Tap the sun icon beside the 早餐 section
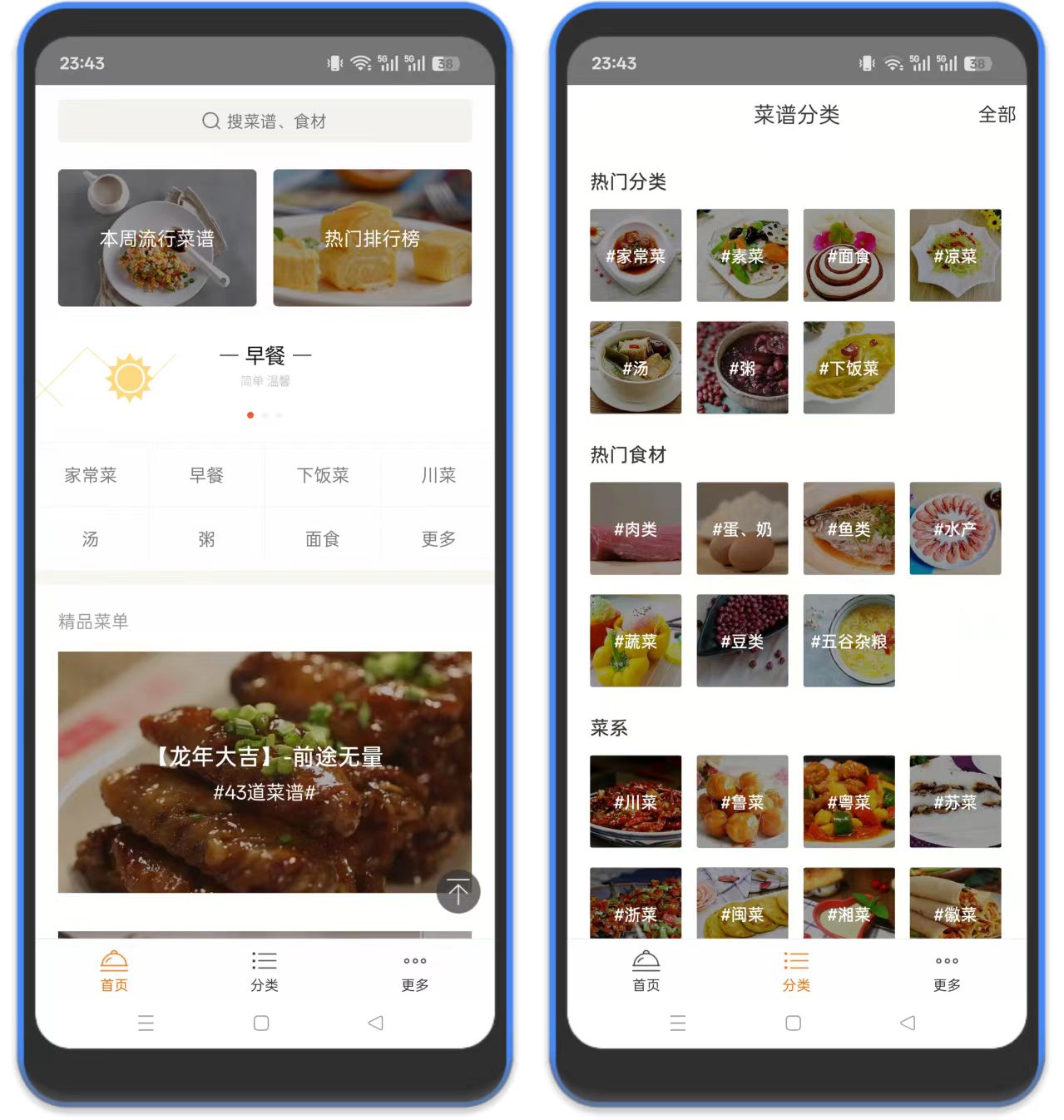 coord(129,379)
